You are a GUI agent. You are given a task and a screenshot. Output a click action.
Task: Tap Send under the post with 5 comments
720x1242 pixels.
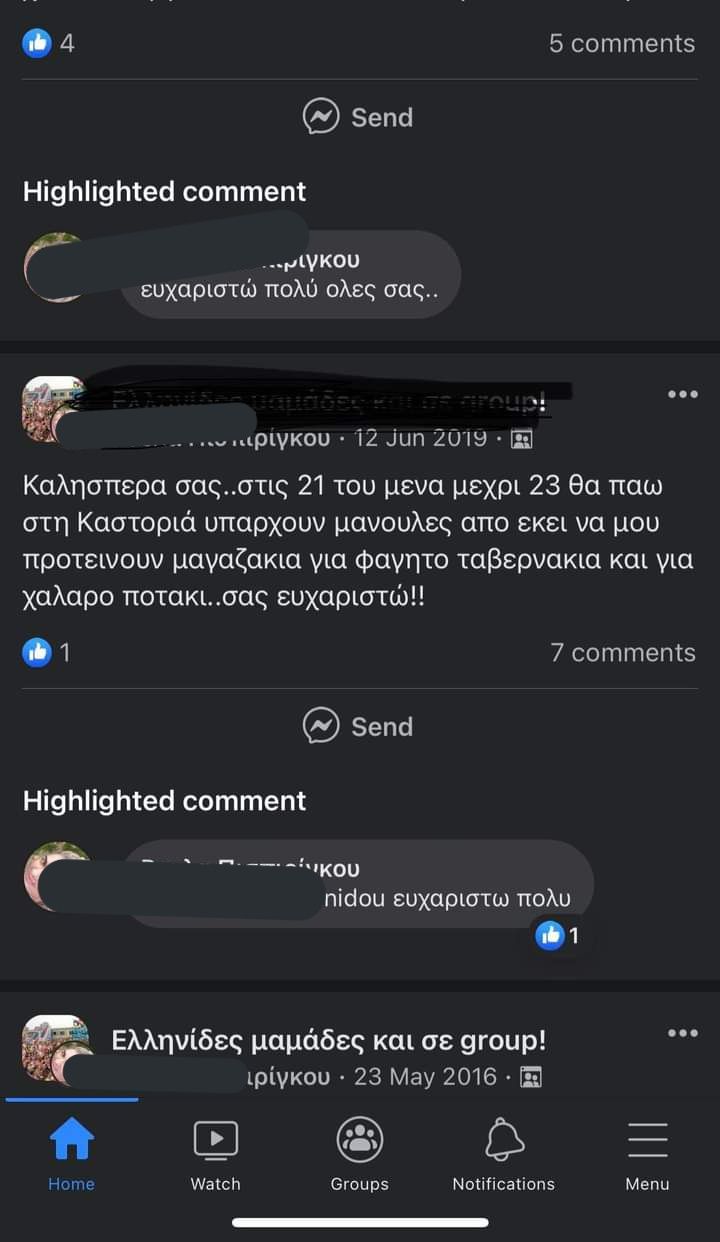click(359, 117)
